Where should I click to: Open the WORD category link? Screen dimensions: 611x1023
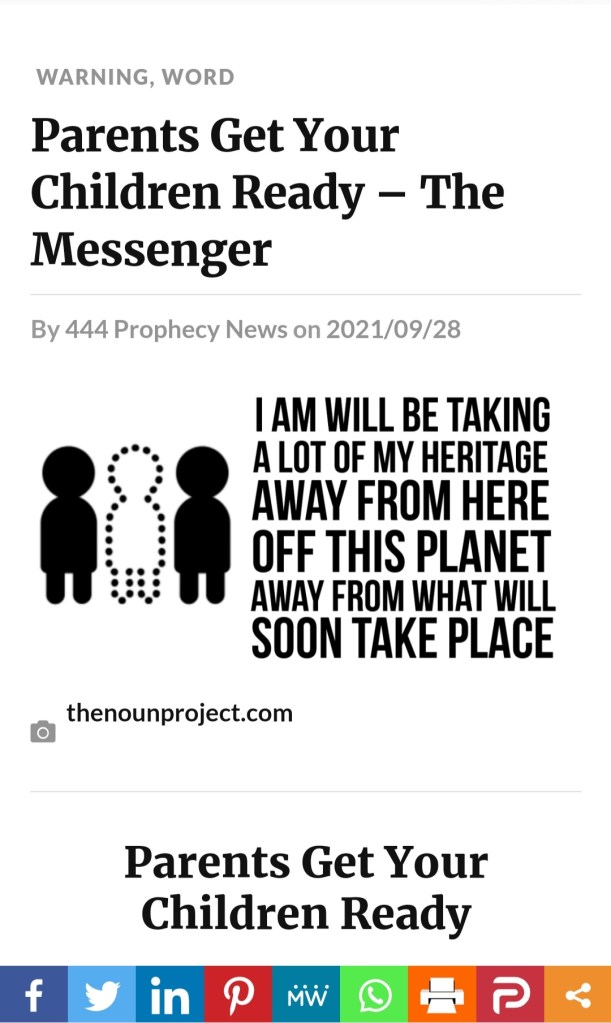(x=198, y=77)
